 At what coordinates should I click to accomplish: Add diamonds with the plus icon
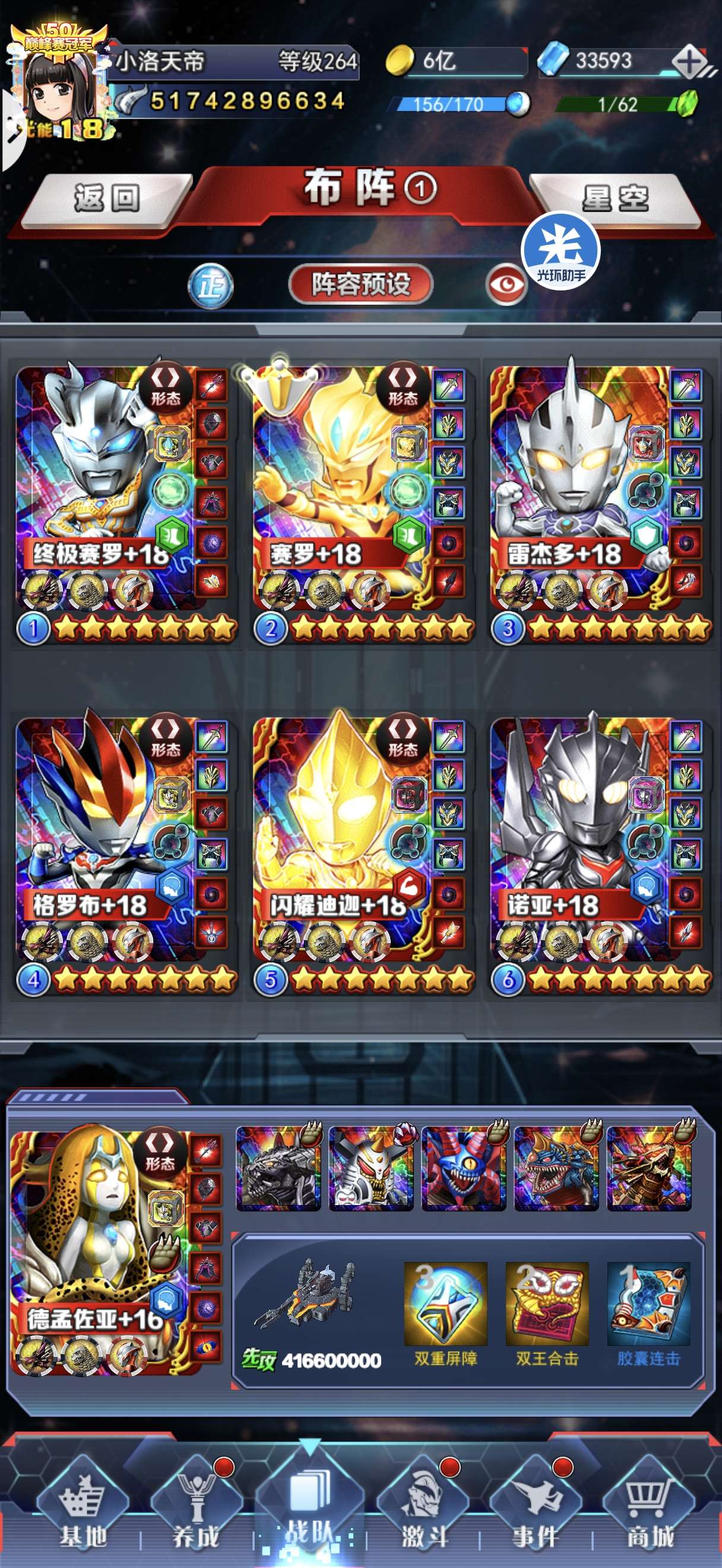tap(690, 61)
